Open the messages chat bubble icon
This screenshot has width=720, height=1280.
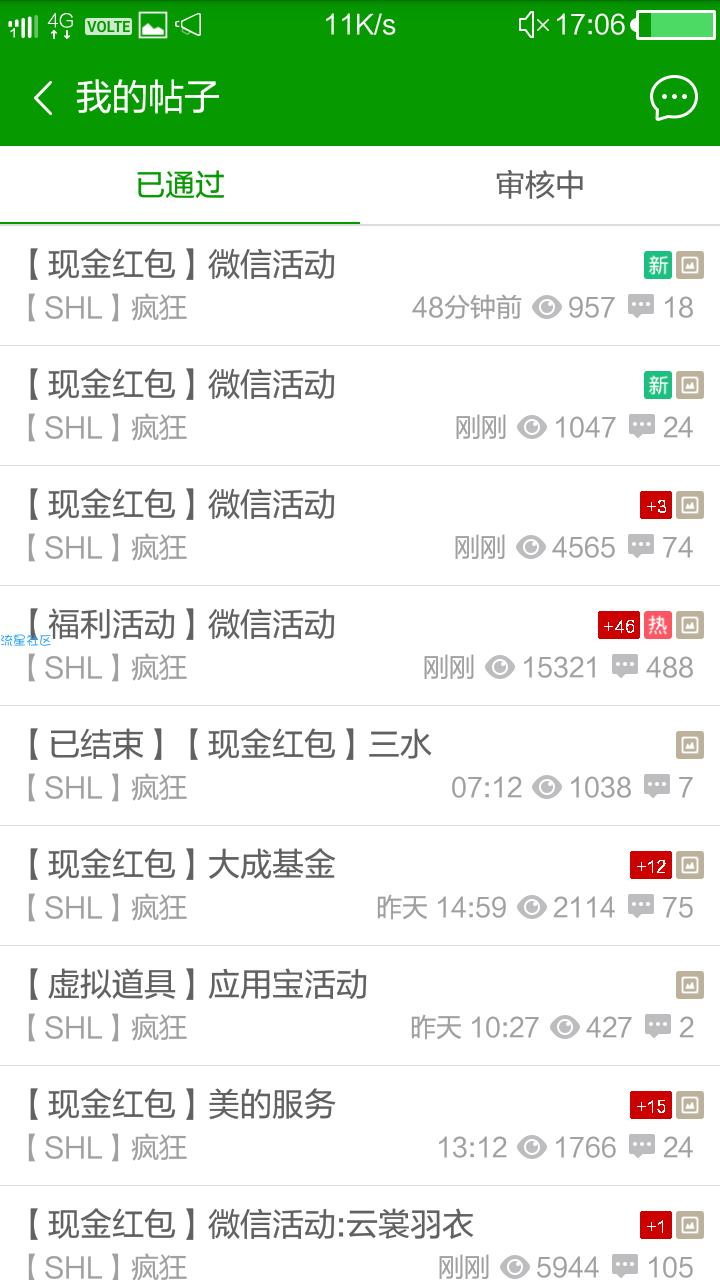[x=674, y=98]
